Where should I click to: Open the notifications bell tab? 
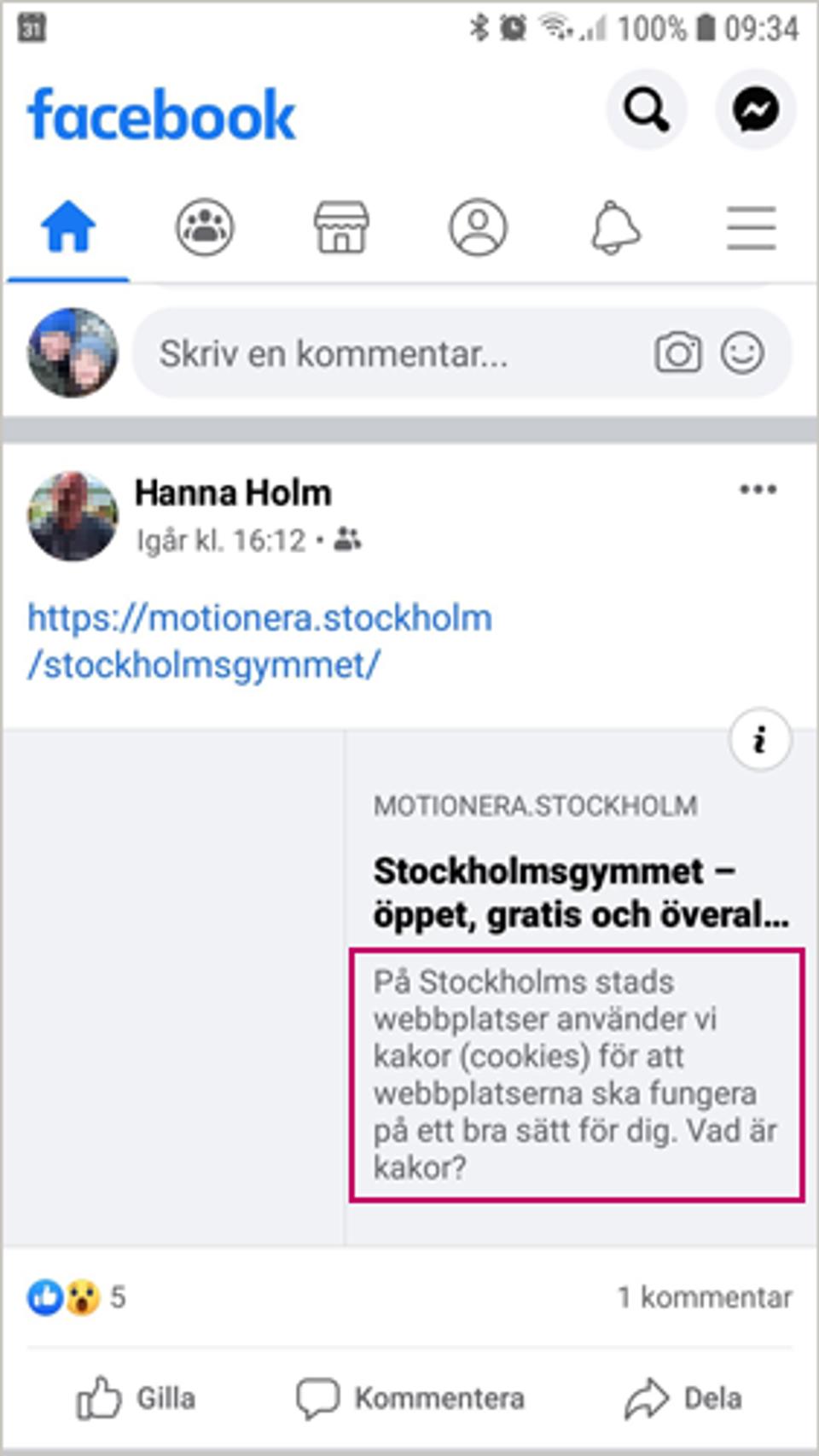pyautogui.click(x=615, y=228)
